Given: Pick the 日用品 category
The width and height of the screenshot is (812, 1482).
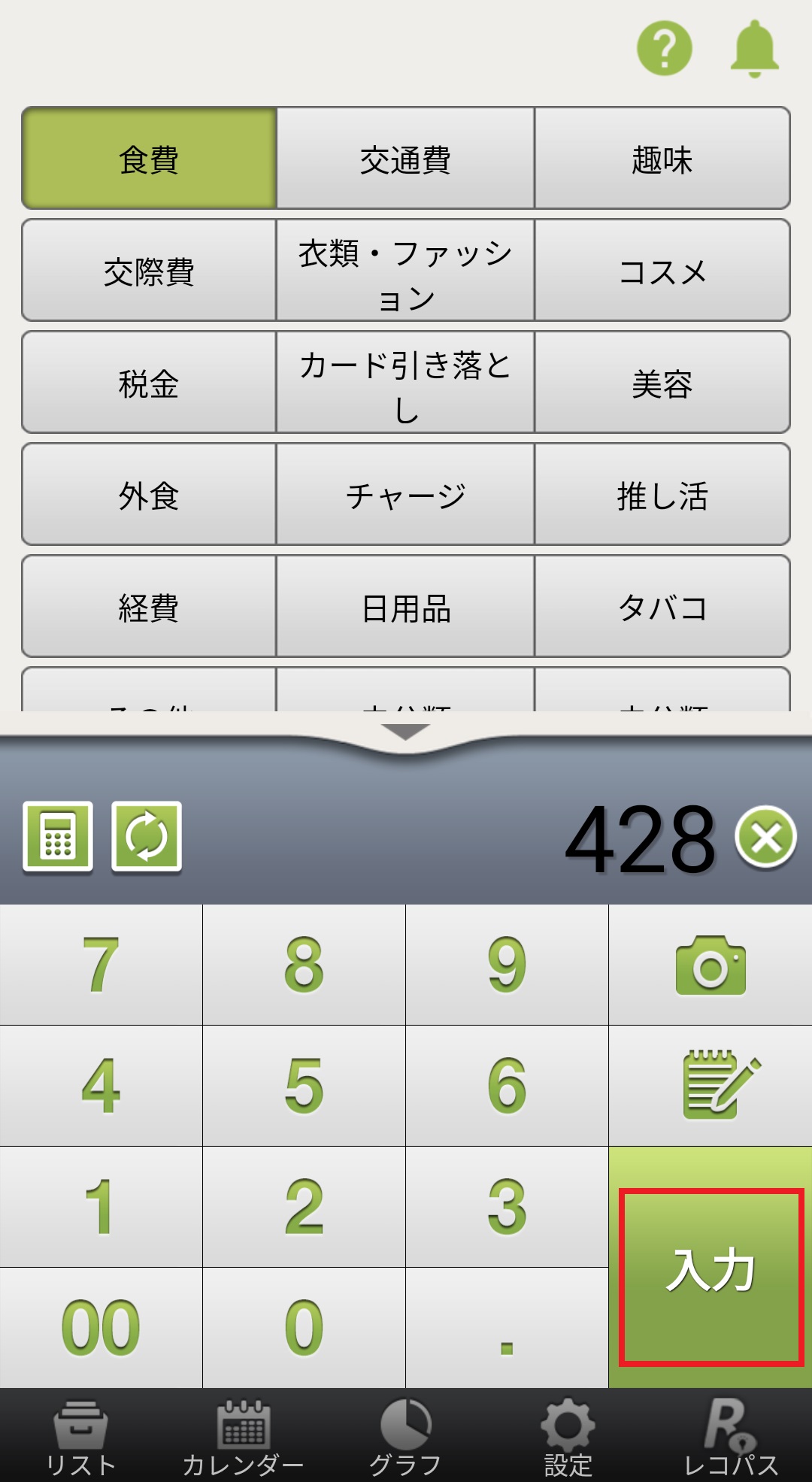Looking at the screenshot, I should (405, 607).
